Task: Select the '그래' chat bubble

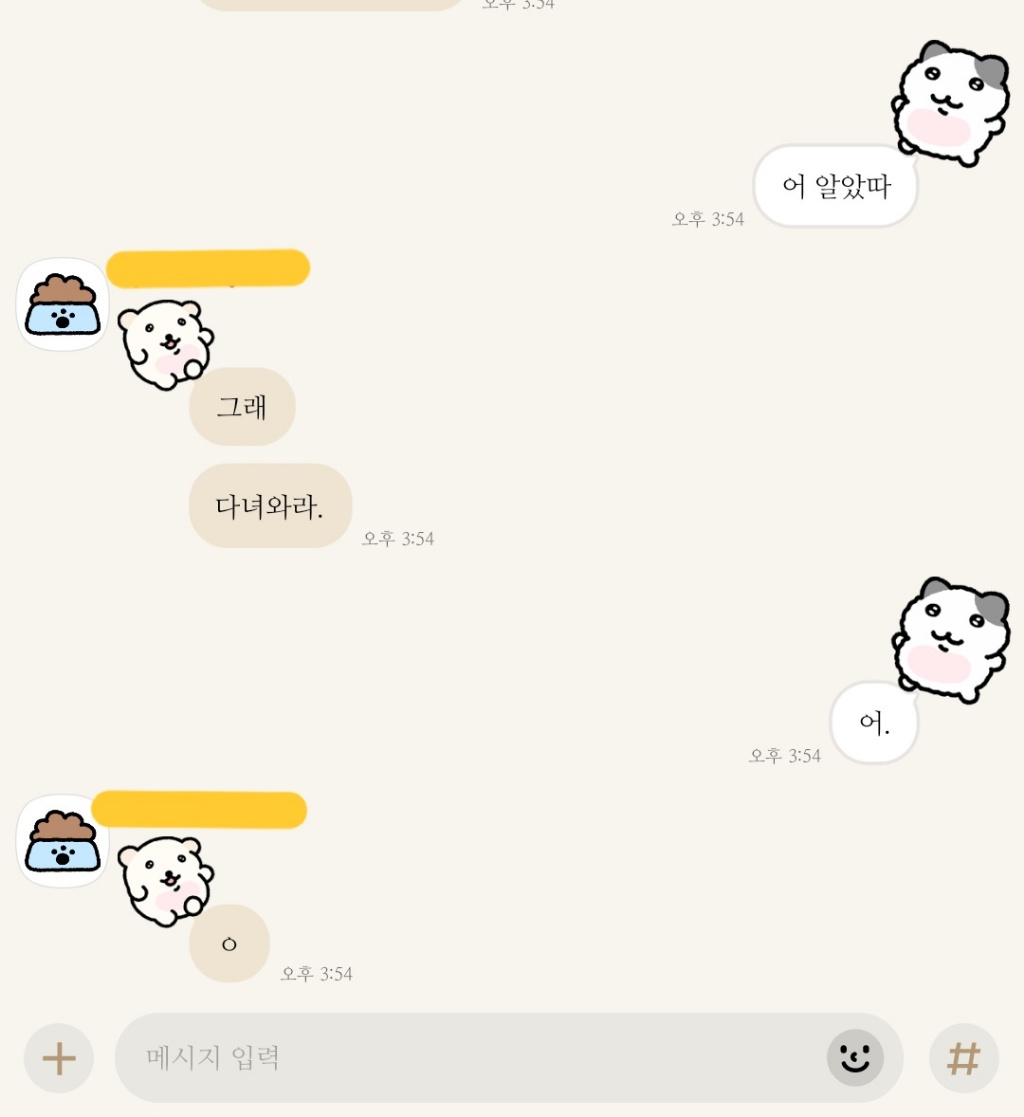Action: (x=241, y=406)
